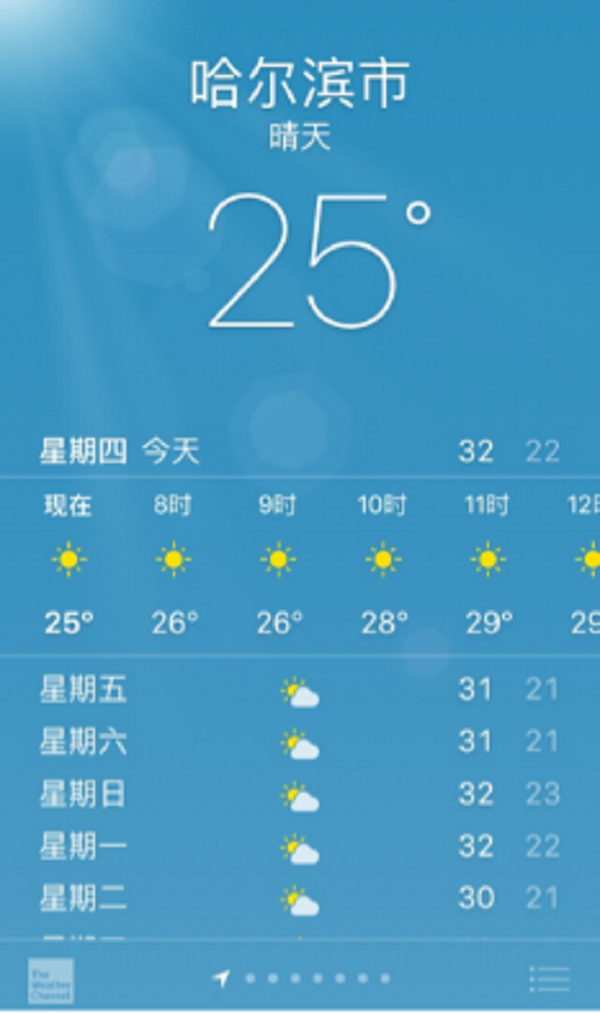This screenshot has width=600, height=1014.
Task: Open the city list icon
Action: point(549,979)
